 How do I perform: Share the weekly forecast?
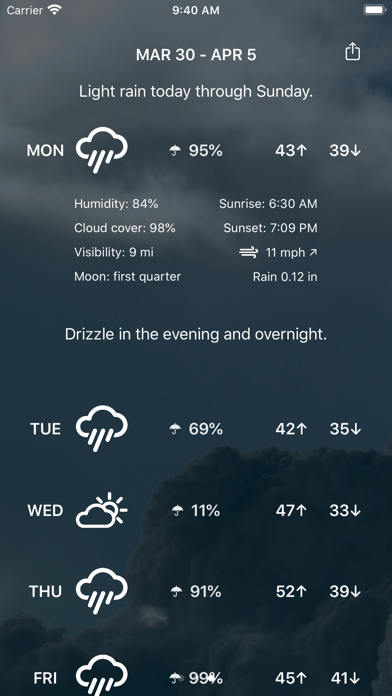tap(352, 51)
